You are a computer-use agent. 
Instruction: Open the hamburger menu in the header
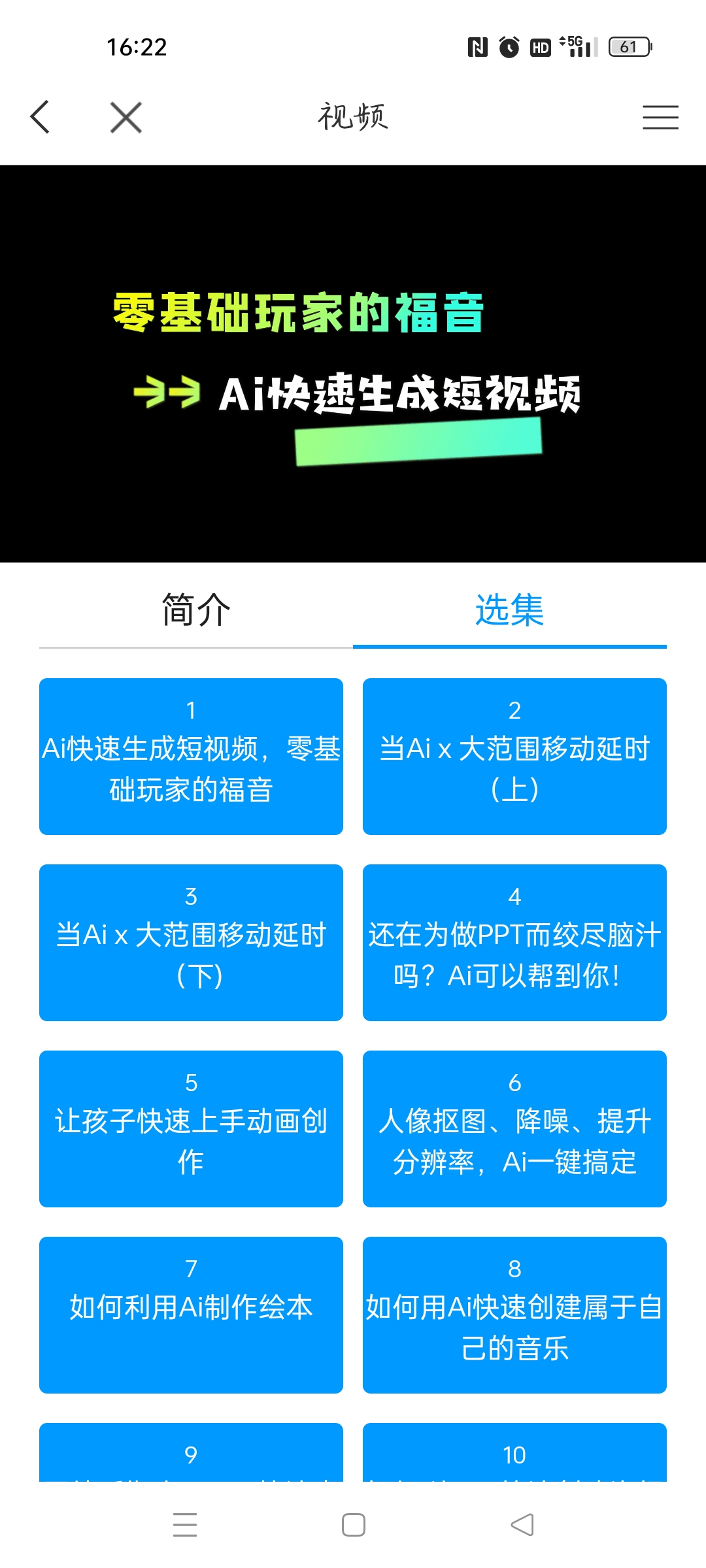click(660, 118)
